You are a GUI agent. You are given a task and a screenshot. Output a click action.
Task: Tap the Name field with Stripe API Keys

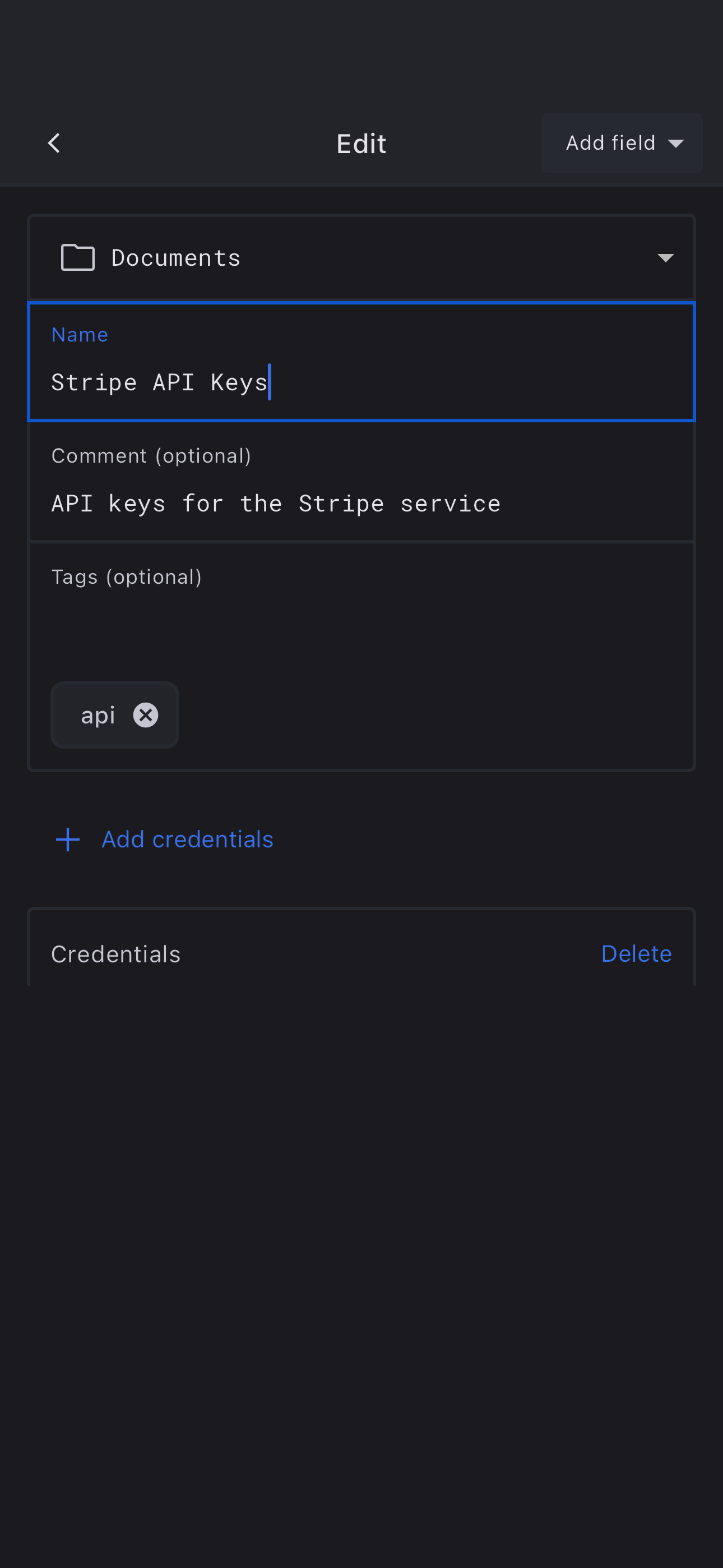(361, 382)
